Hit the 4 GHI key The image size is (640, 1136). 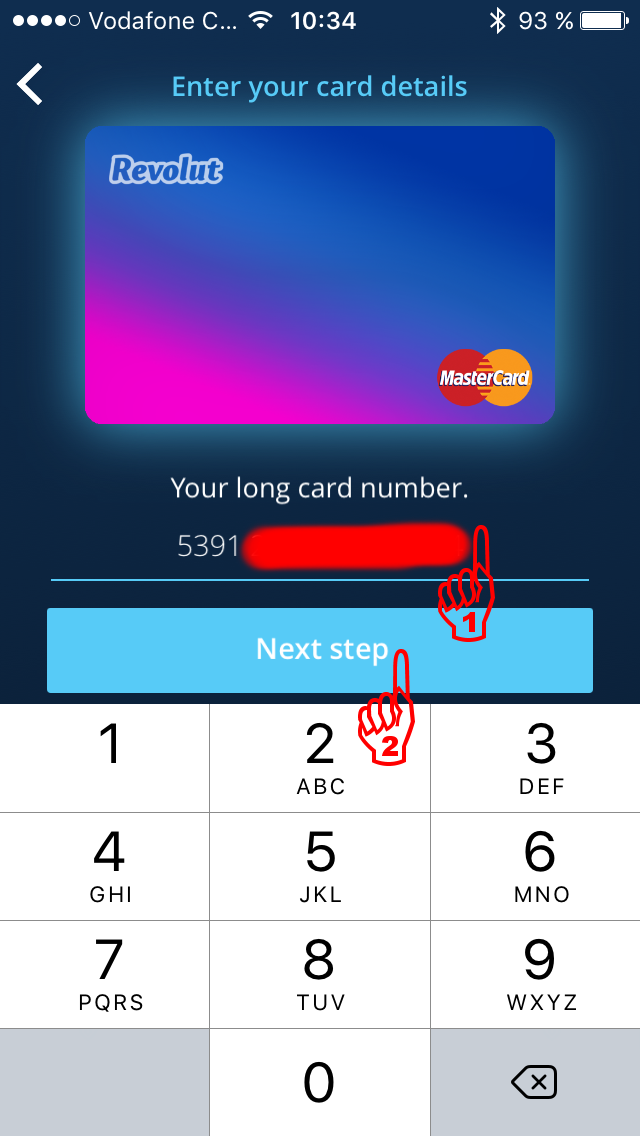tap(104, 866)
